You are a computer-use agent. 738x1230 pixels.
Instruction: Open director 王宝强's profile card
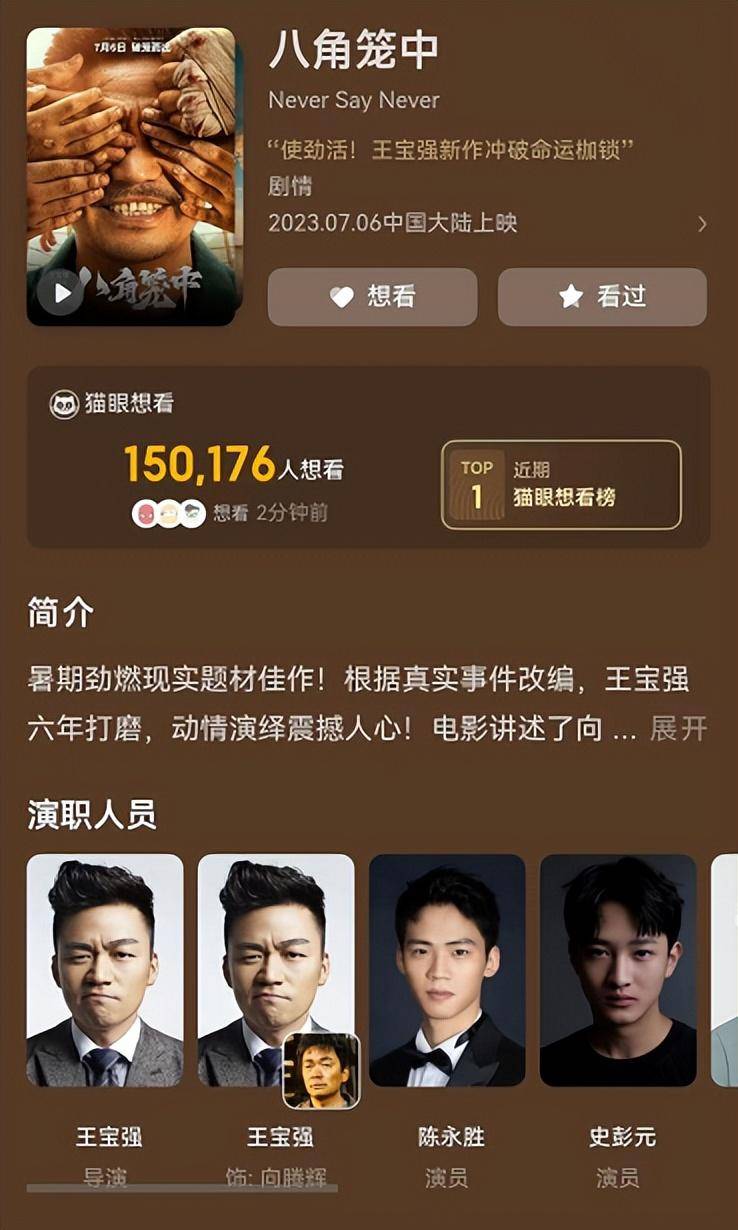point(105,1020)
